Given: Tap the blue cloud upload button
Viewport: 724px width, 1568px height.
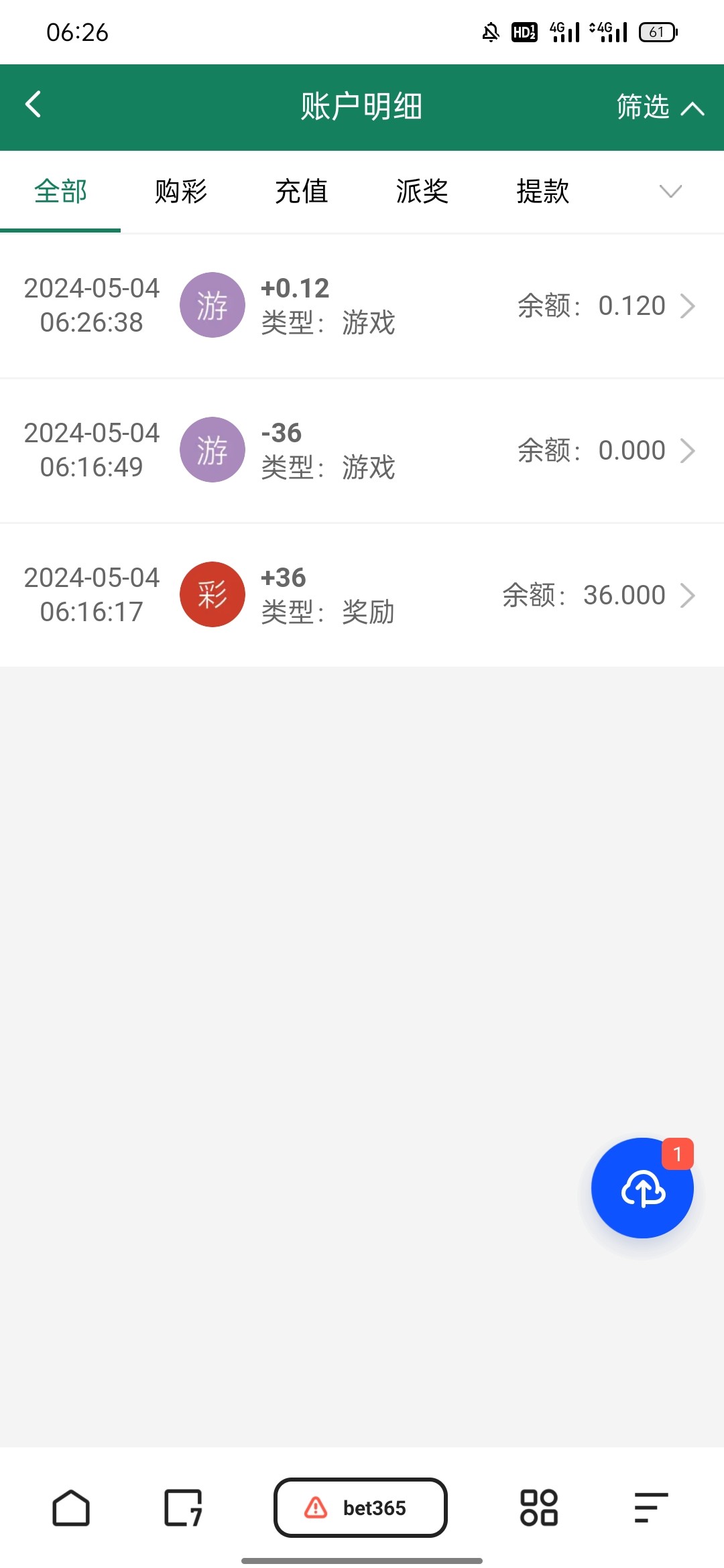Looking at the screenshot, I should 642,1188.
